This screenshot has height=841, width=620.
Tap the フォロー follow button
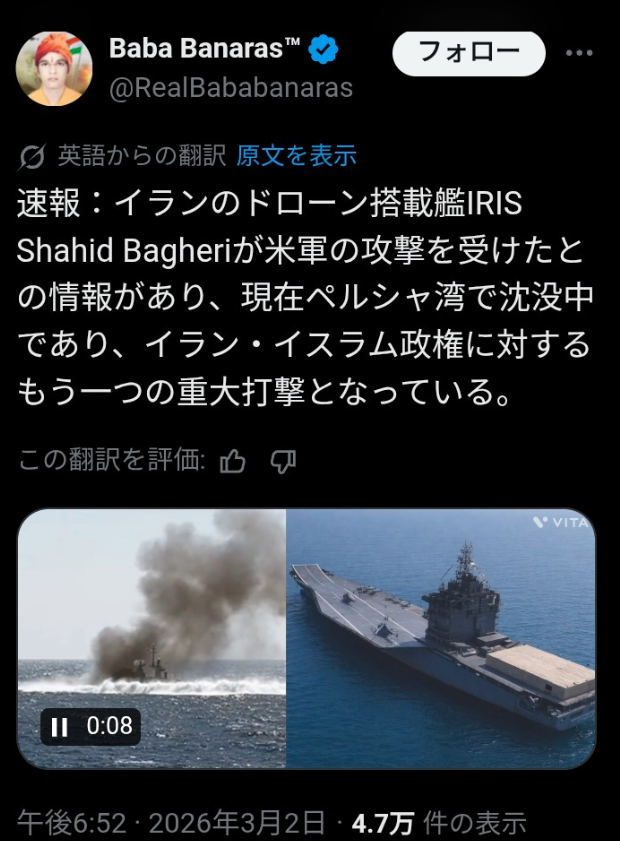(468, 53)
